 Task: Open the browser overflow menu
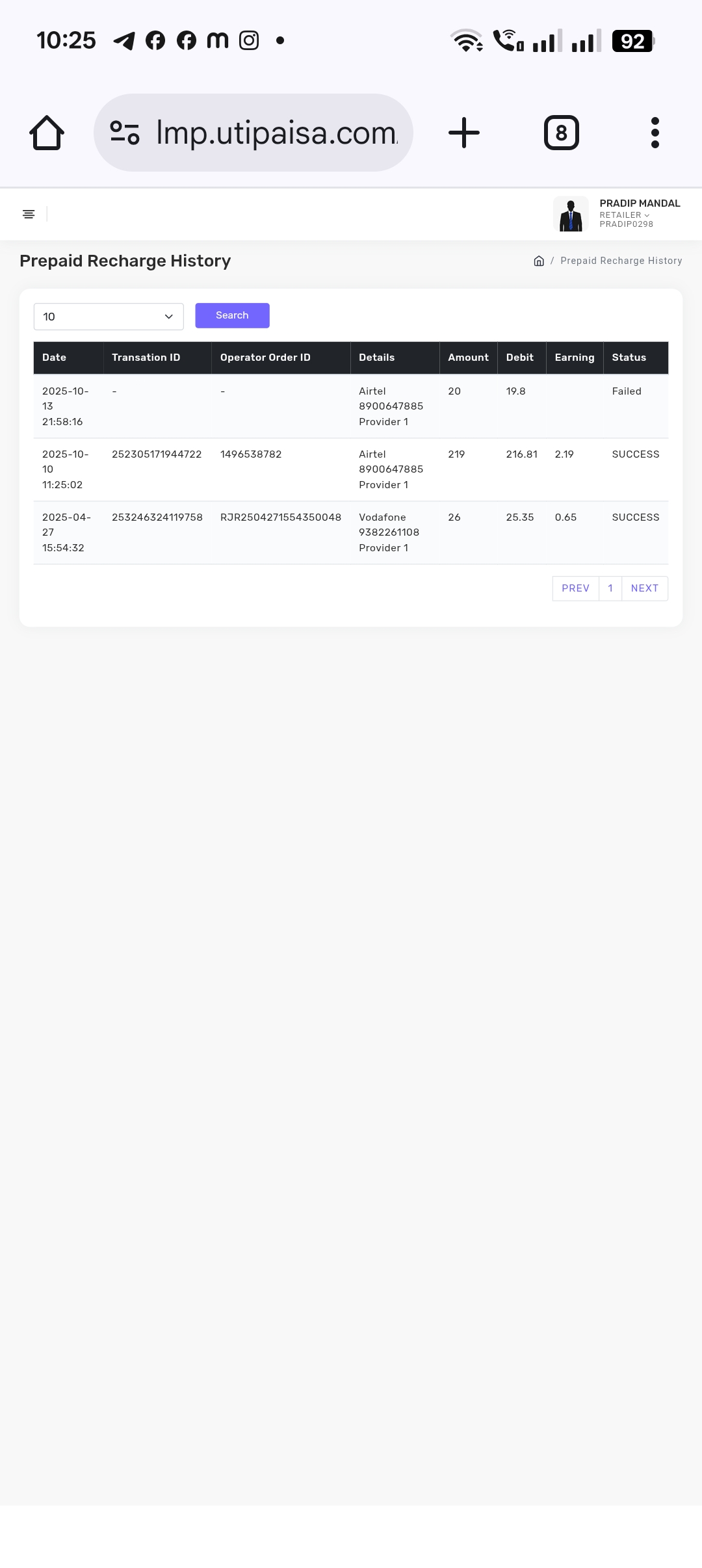pyautogui.click(x=655, y=133)
